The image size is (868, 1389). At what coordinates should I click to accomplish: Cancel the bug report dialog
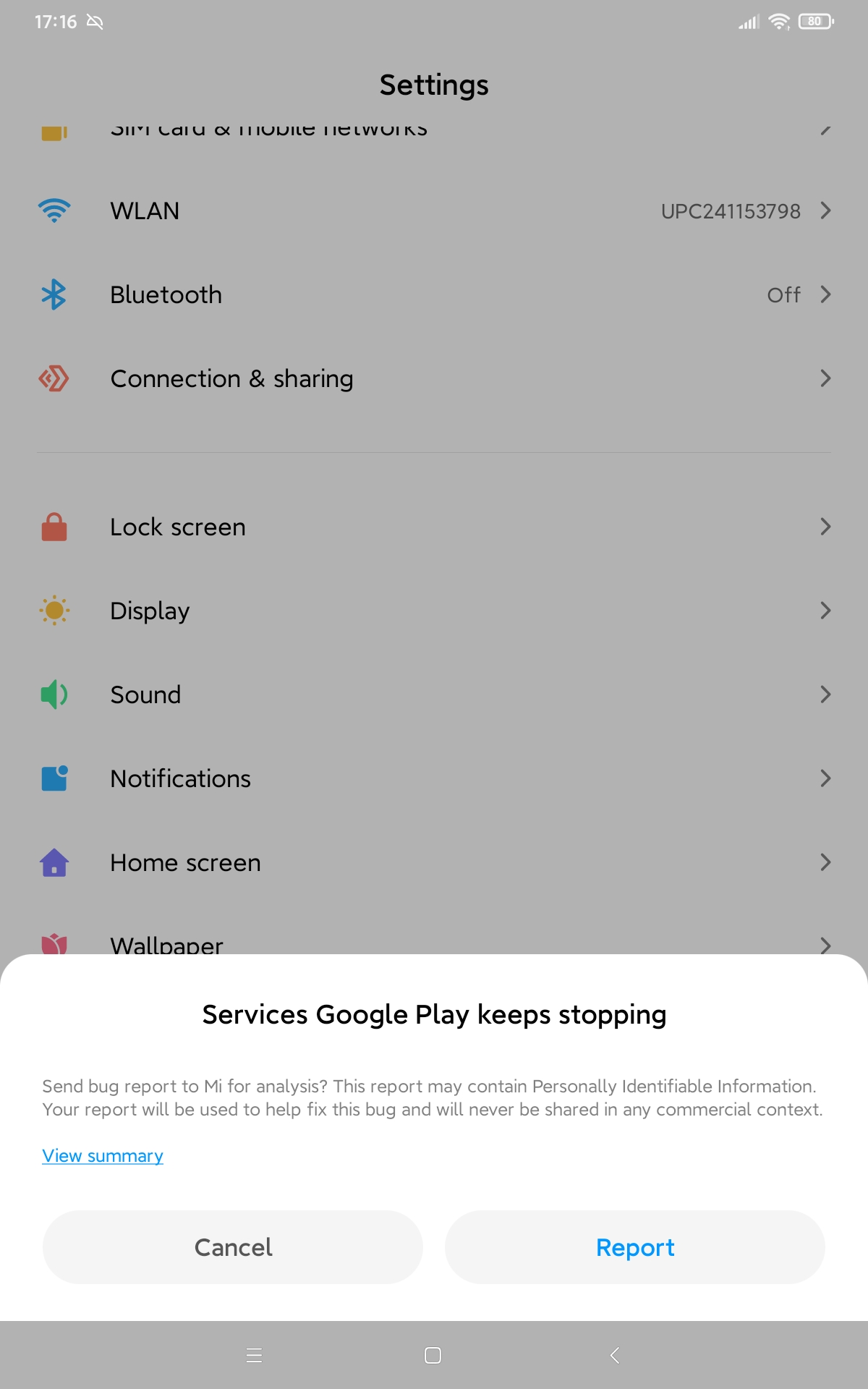[232, 1247]
